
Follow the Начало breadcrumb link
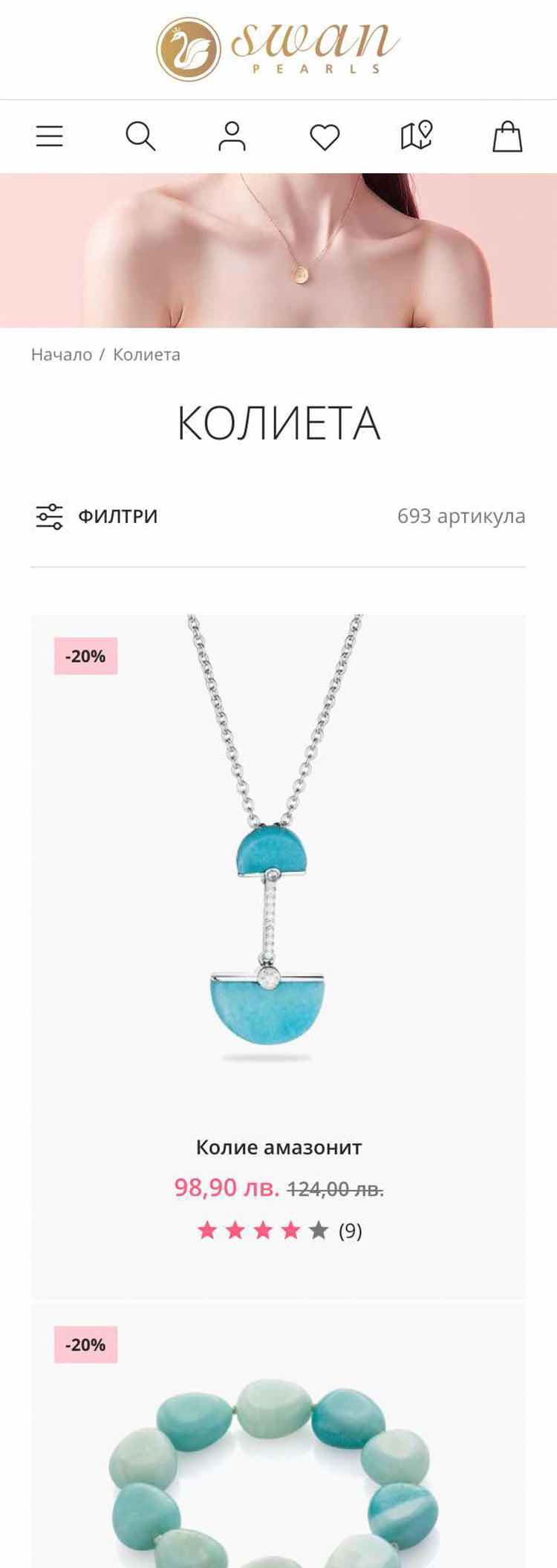click(x=62, y=355)
